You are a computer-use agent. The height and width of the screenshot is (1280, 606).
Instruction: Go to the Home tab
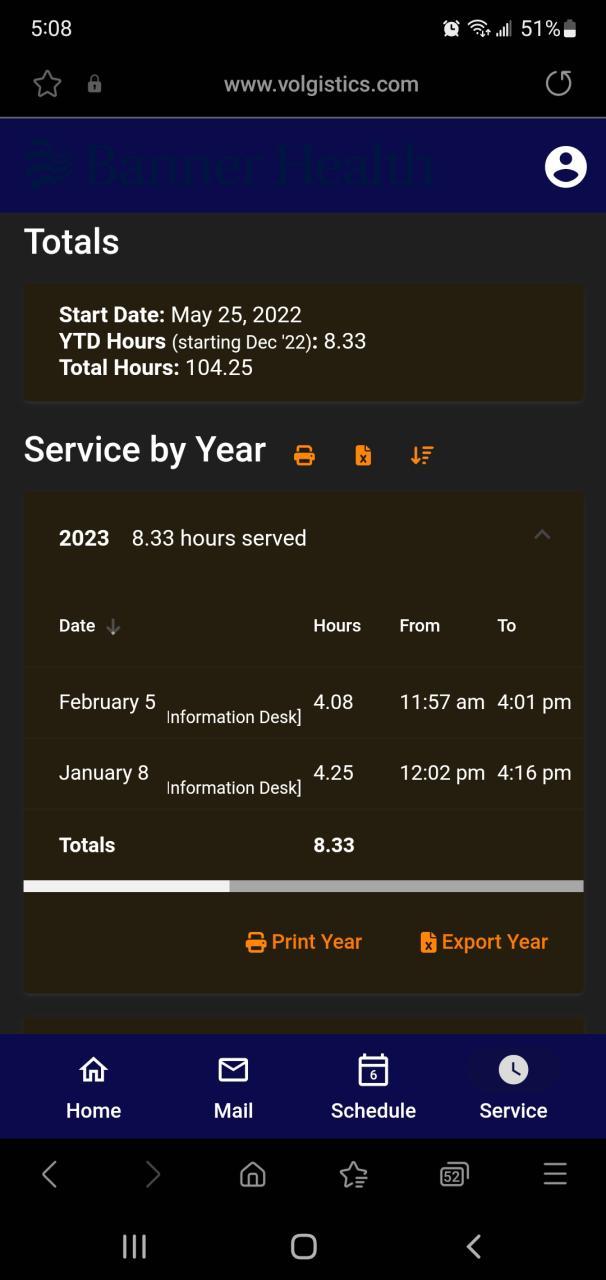pos(93,1087)
